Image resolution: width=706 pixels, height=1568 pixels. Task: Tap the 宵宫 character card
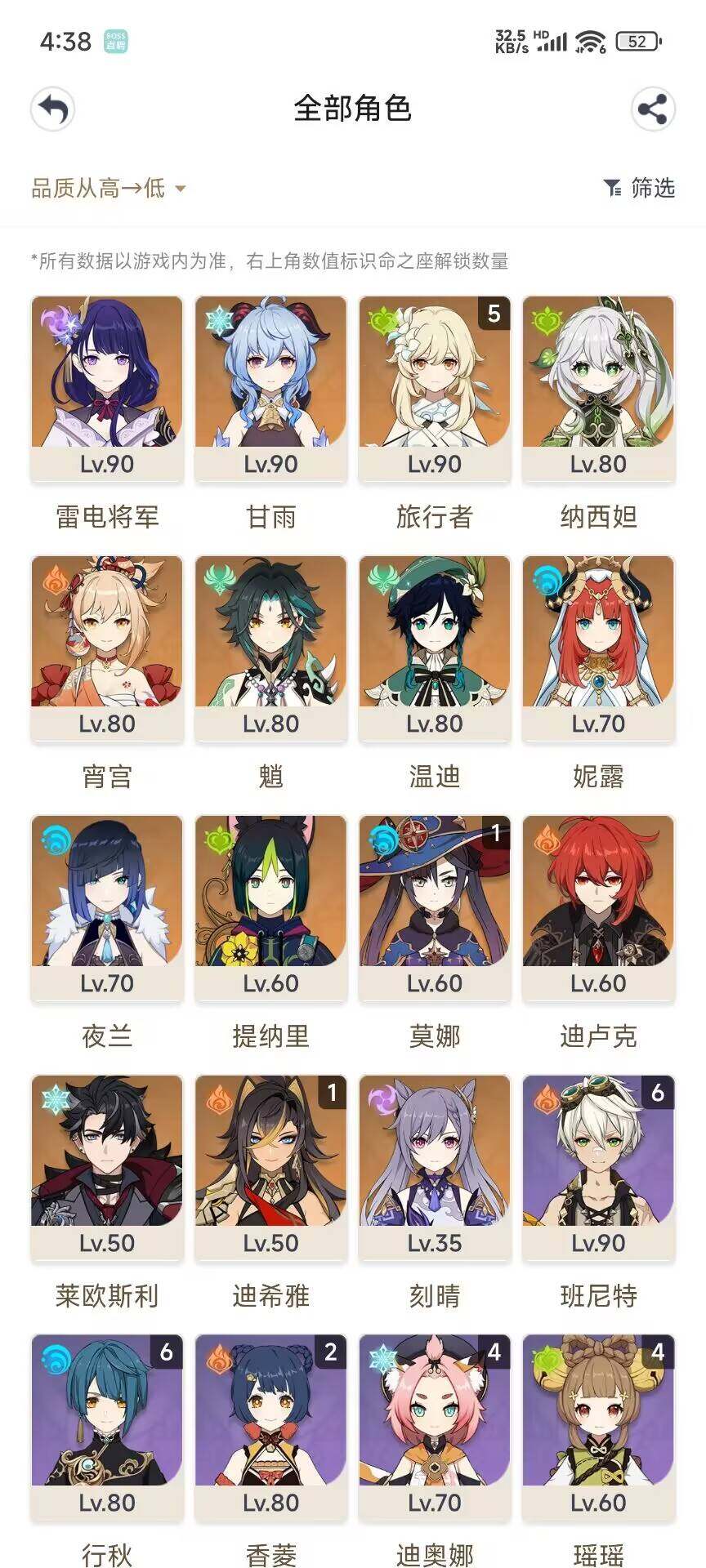coord(107,648)
